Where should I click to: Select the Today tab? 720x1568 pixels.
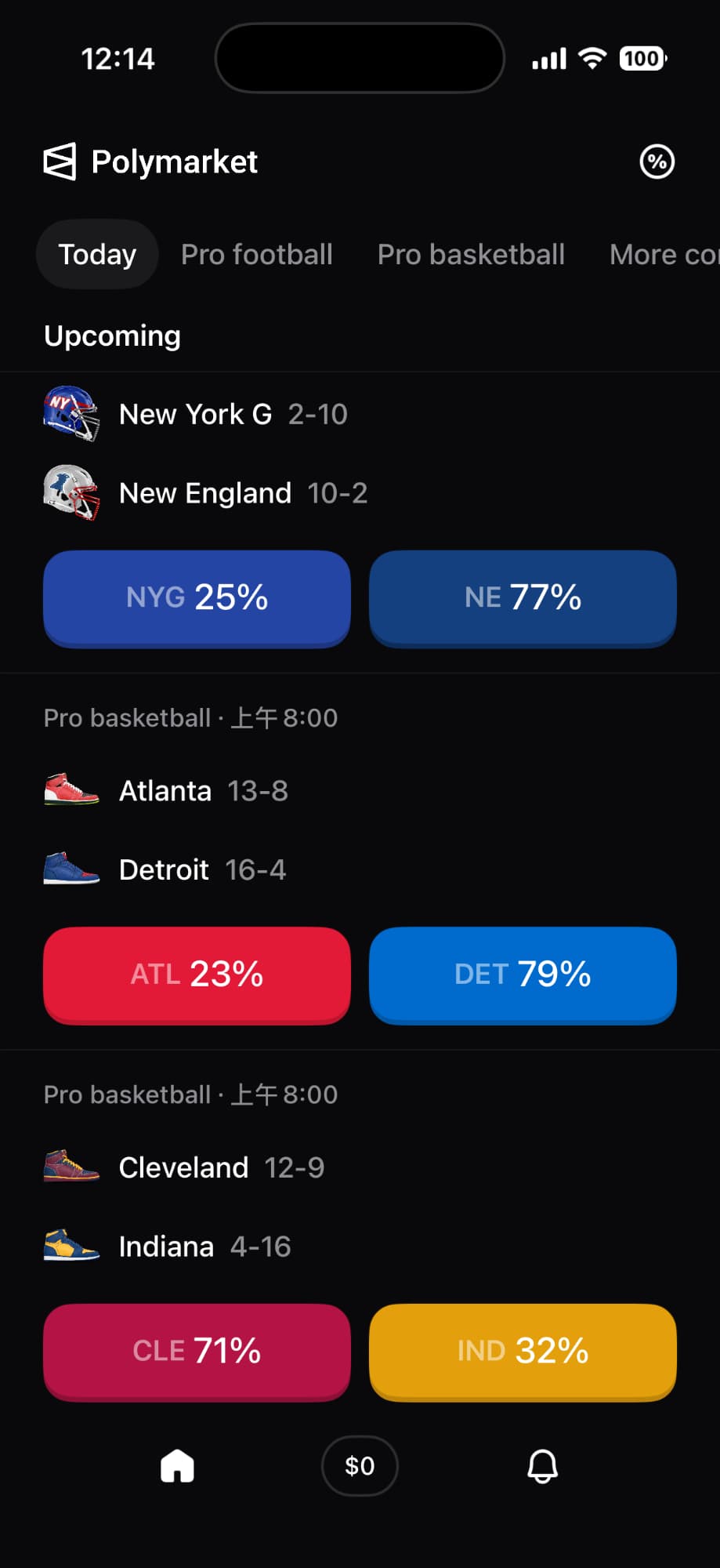[x=97, y=255]
